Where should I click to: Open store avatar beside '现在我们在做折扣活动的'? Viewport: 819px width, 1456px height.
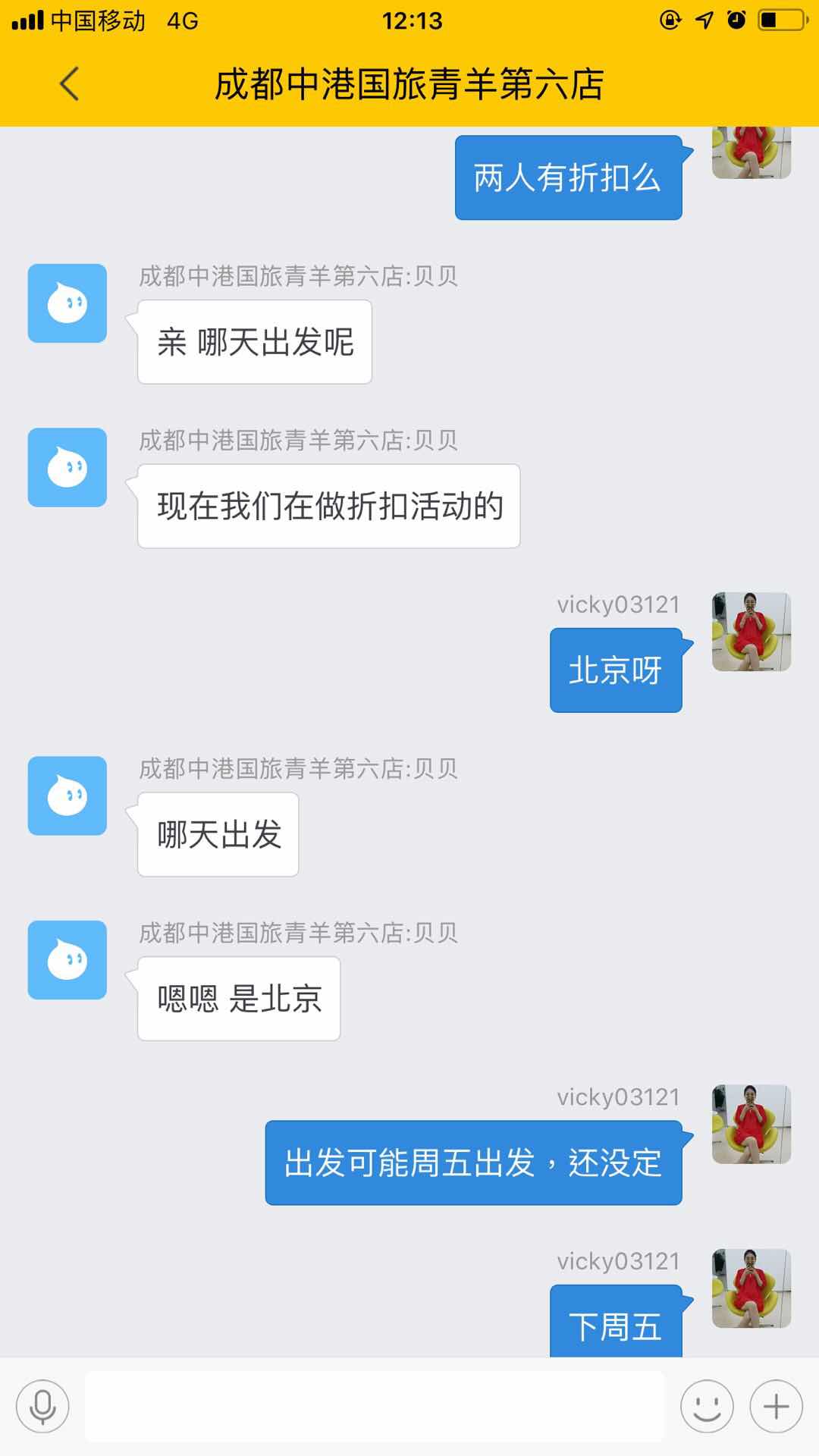click(x=67, y=467)
